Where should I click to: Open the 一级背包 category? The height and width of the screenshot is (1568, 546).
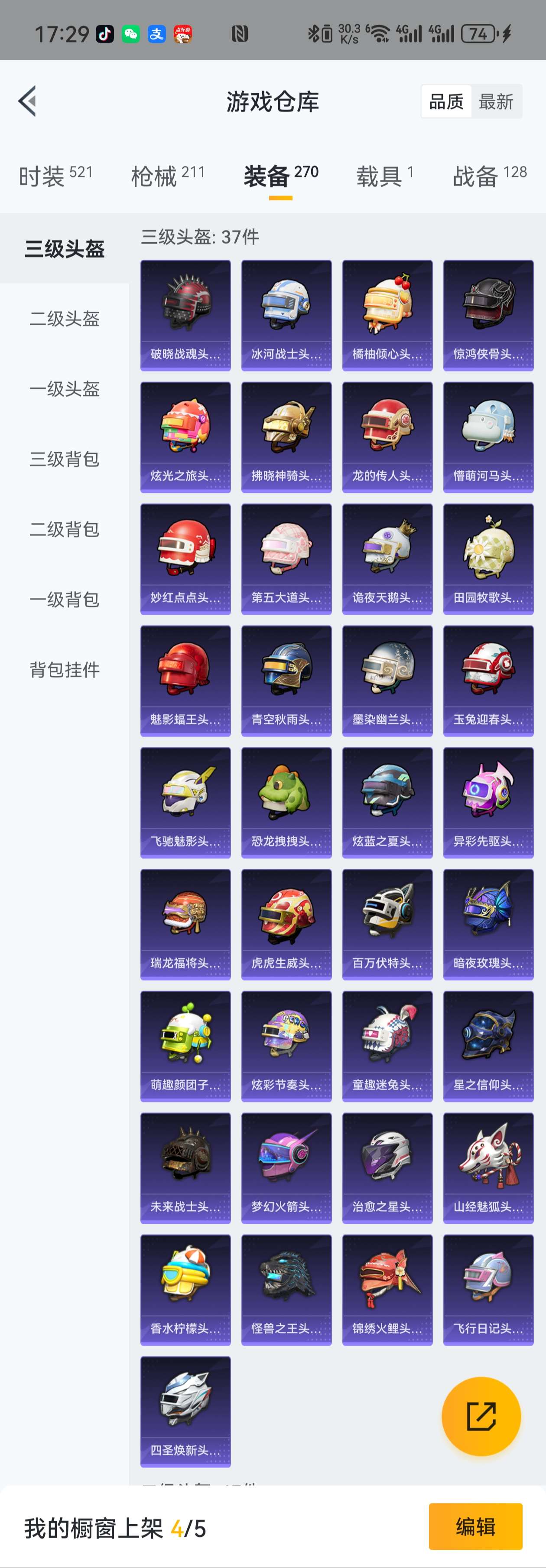pos(65,600)
